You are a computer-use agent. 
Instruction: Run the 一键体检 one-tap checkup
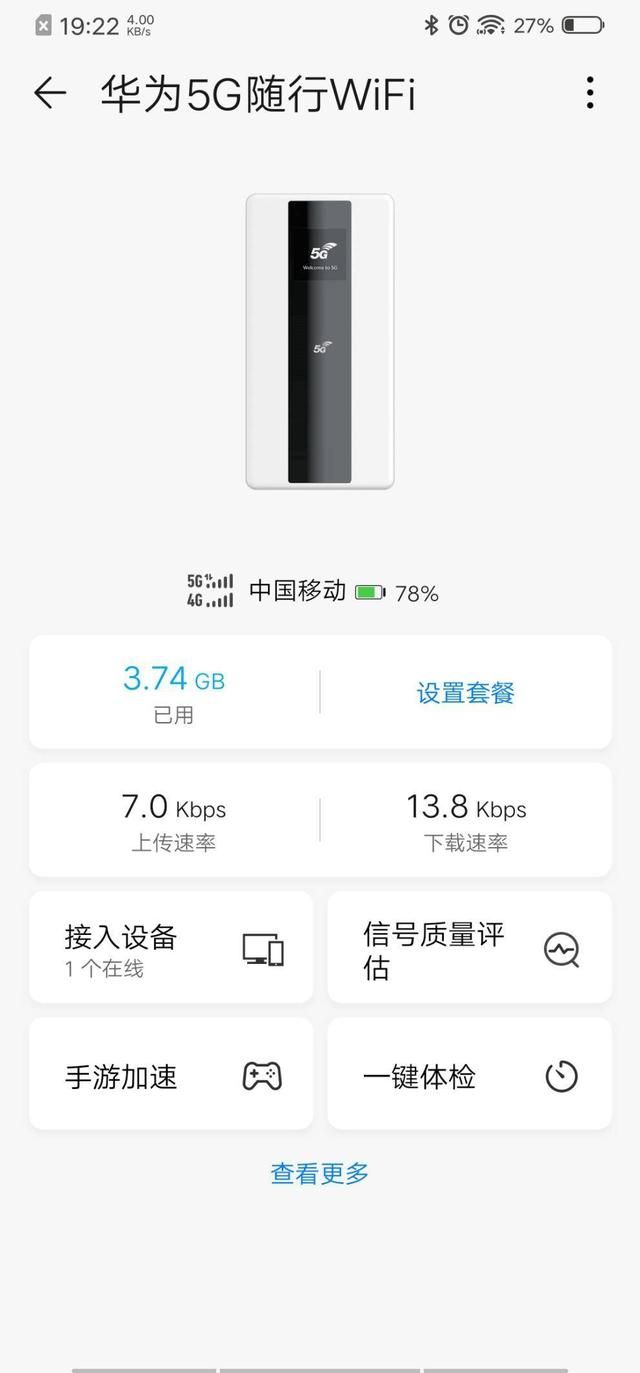[469, 1075]
